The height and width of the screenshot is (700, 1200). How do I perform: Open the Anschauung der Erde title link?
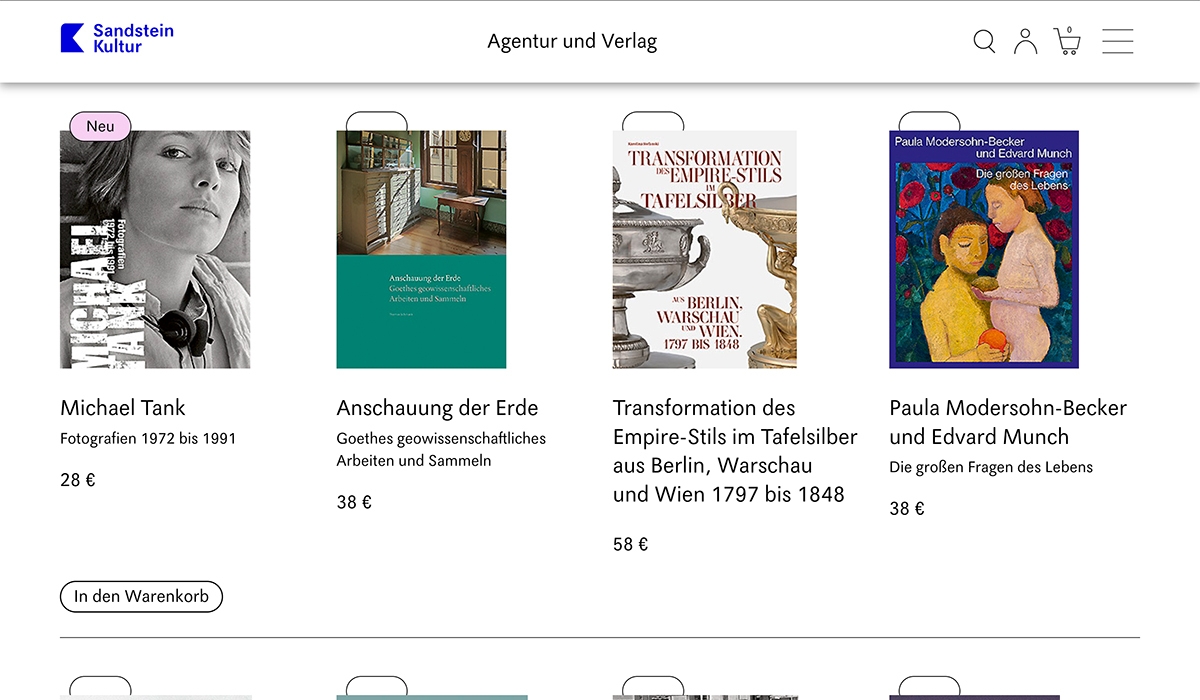(x=437, y=408)
